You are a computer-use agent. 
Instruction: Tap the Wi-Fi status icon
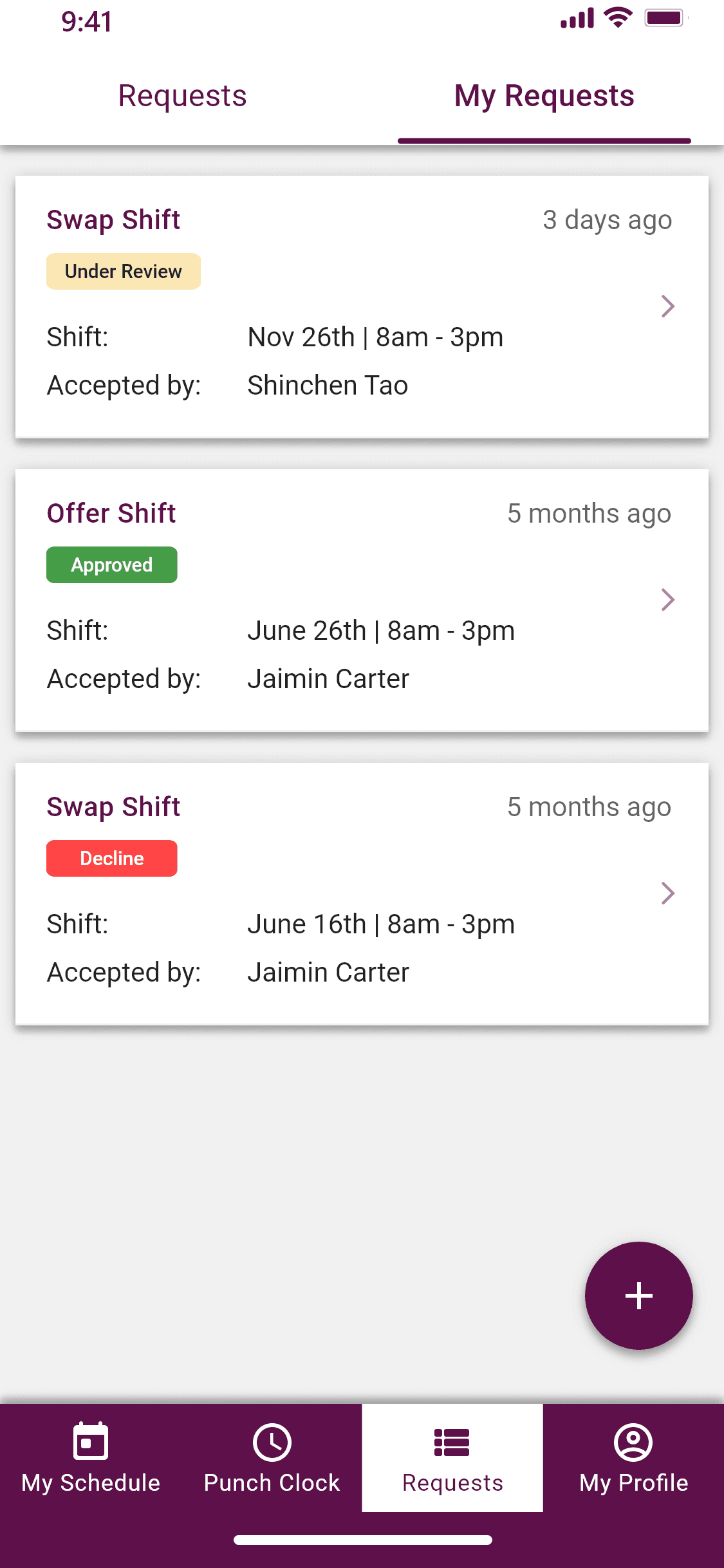click(617, 19)
